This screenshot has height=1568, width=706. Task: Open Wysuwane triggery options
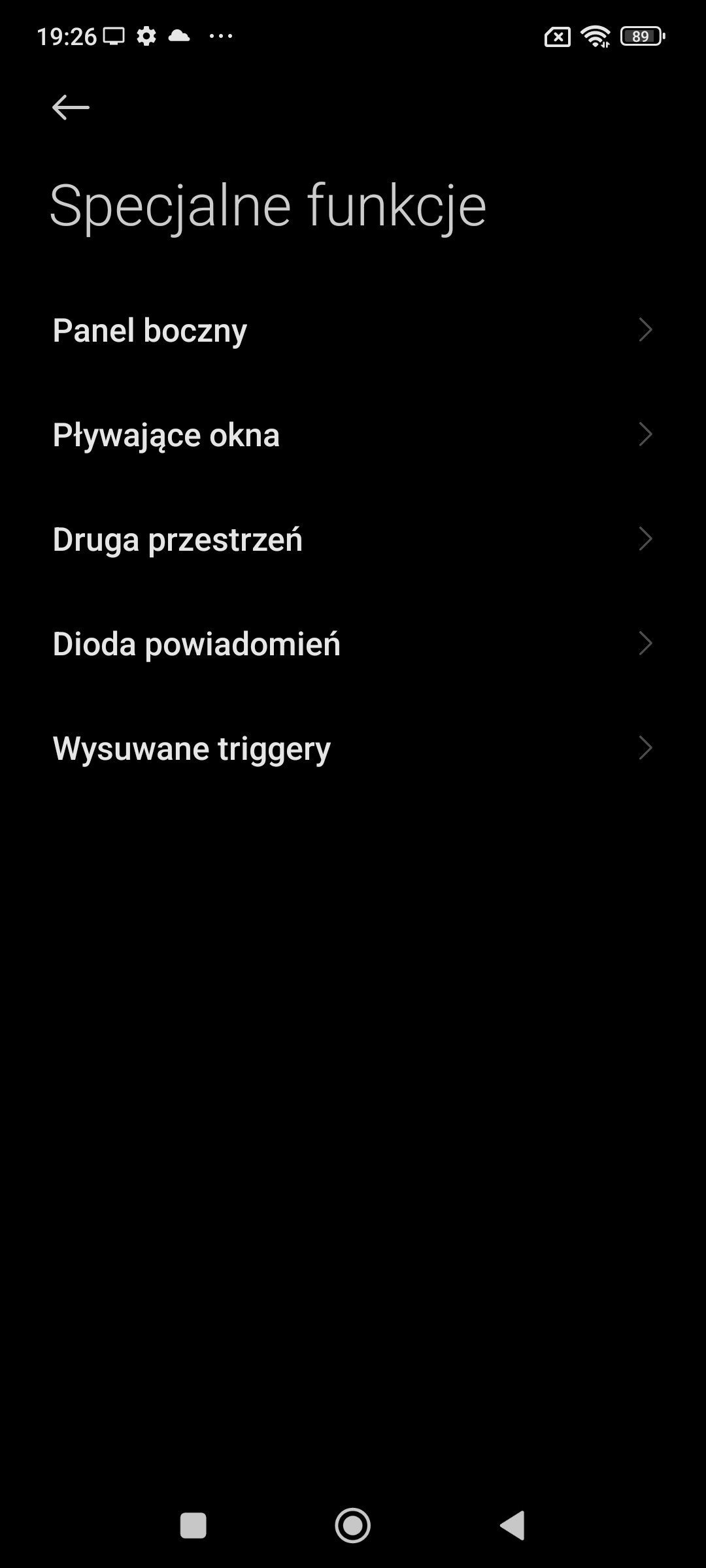[353, 748]
